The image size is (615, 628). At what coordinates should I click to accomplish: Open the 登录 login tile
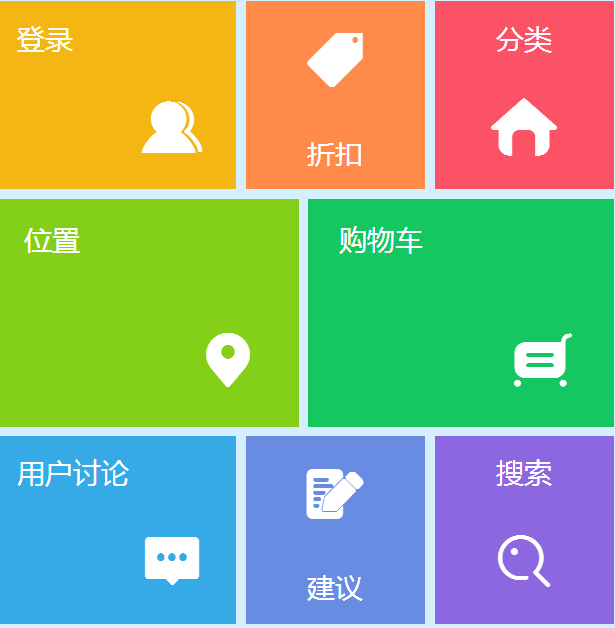click(118, 95)
